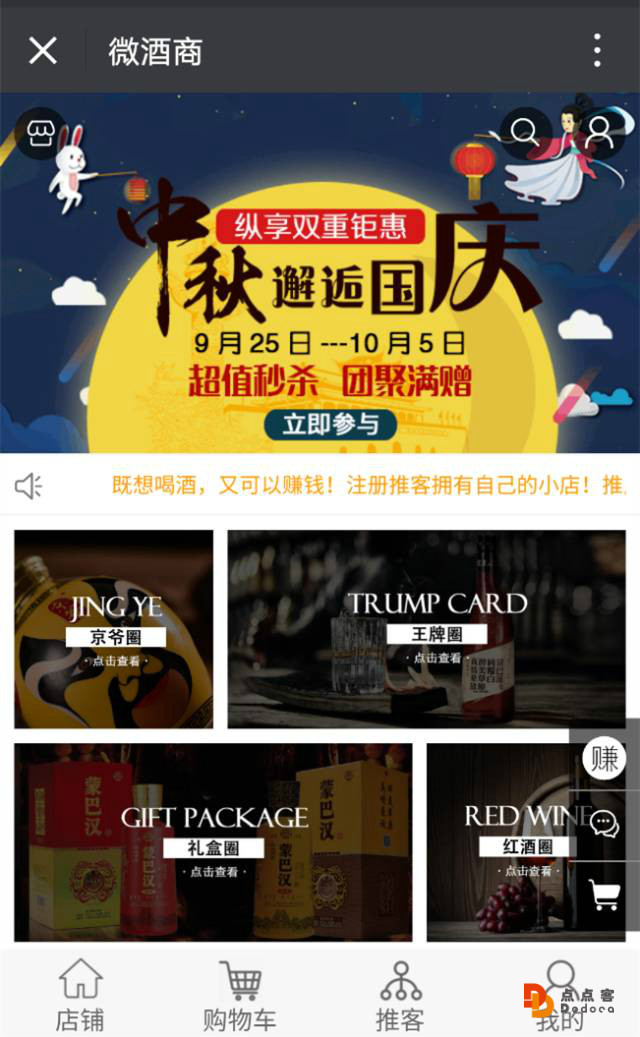
Task: Open the floating chat support icon
Action: point(604,824)
